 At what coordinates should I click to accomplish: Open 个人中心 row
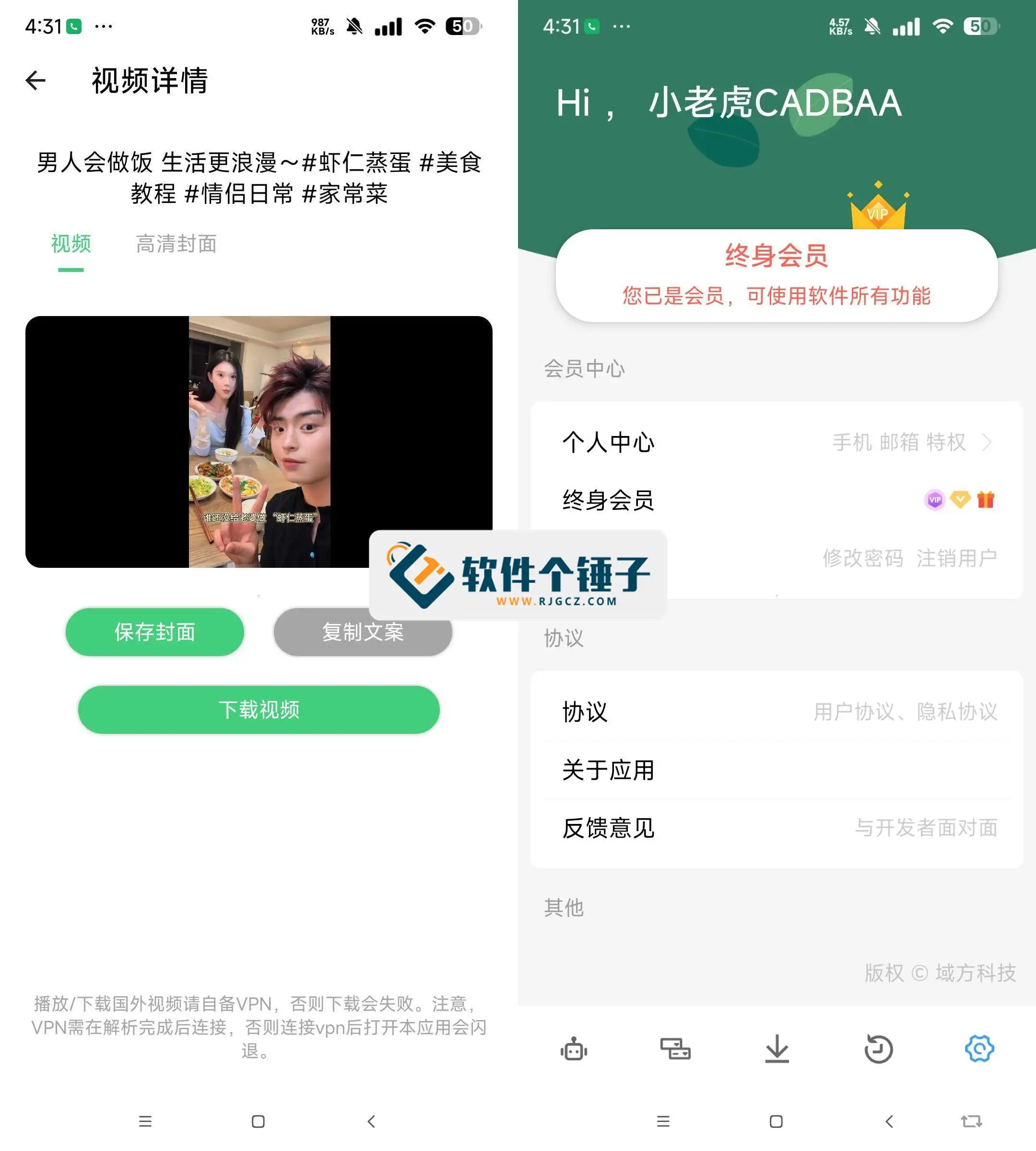777,442
